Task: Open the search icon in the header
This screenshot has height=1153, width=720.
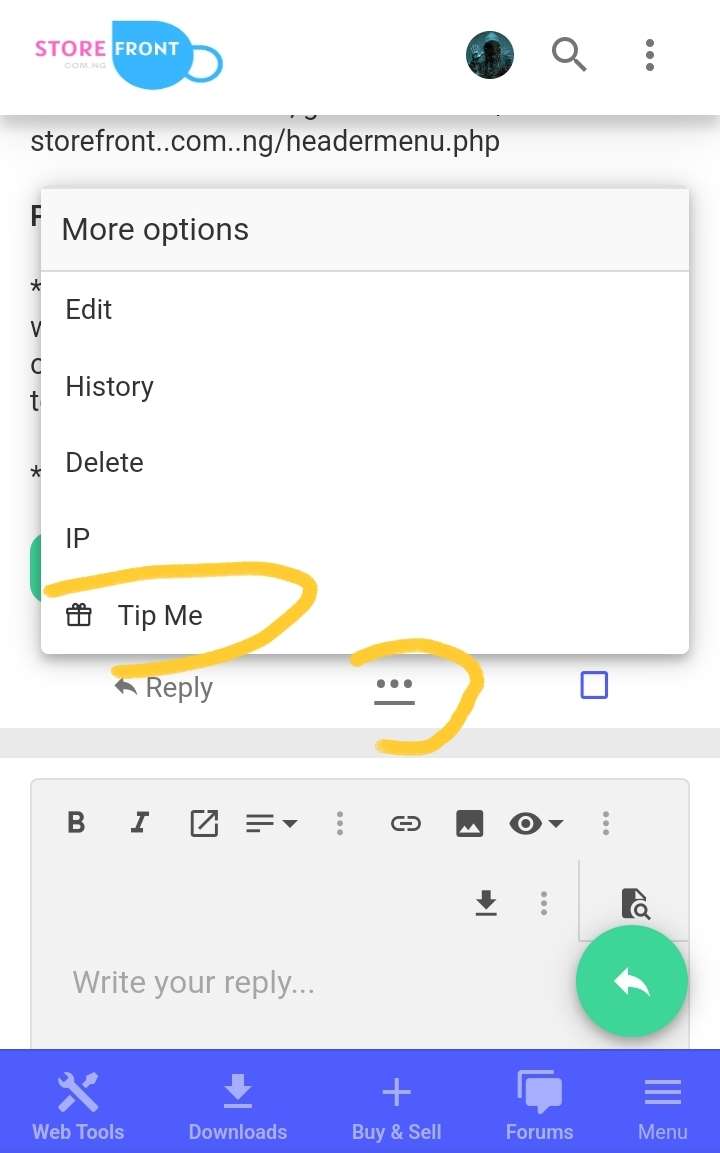Action: pos(569,54)
